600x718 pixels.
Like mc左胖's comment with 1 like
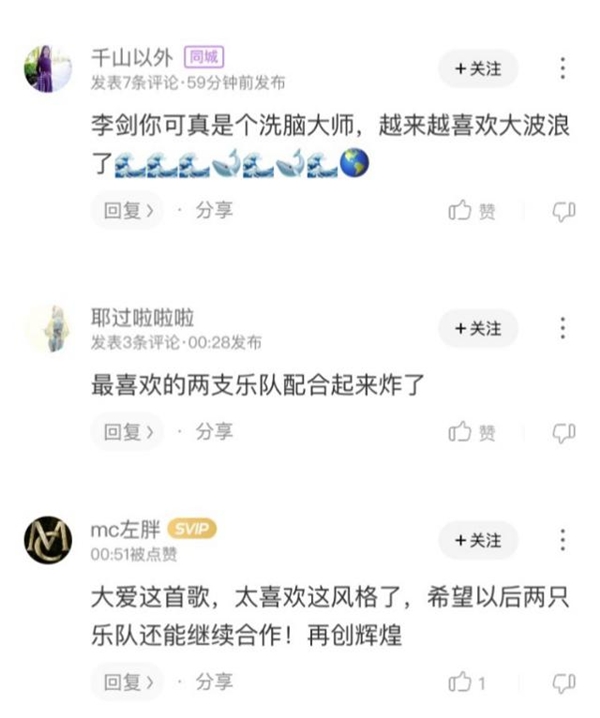pos(467,683)
